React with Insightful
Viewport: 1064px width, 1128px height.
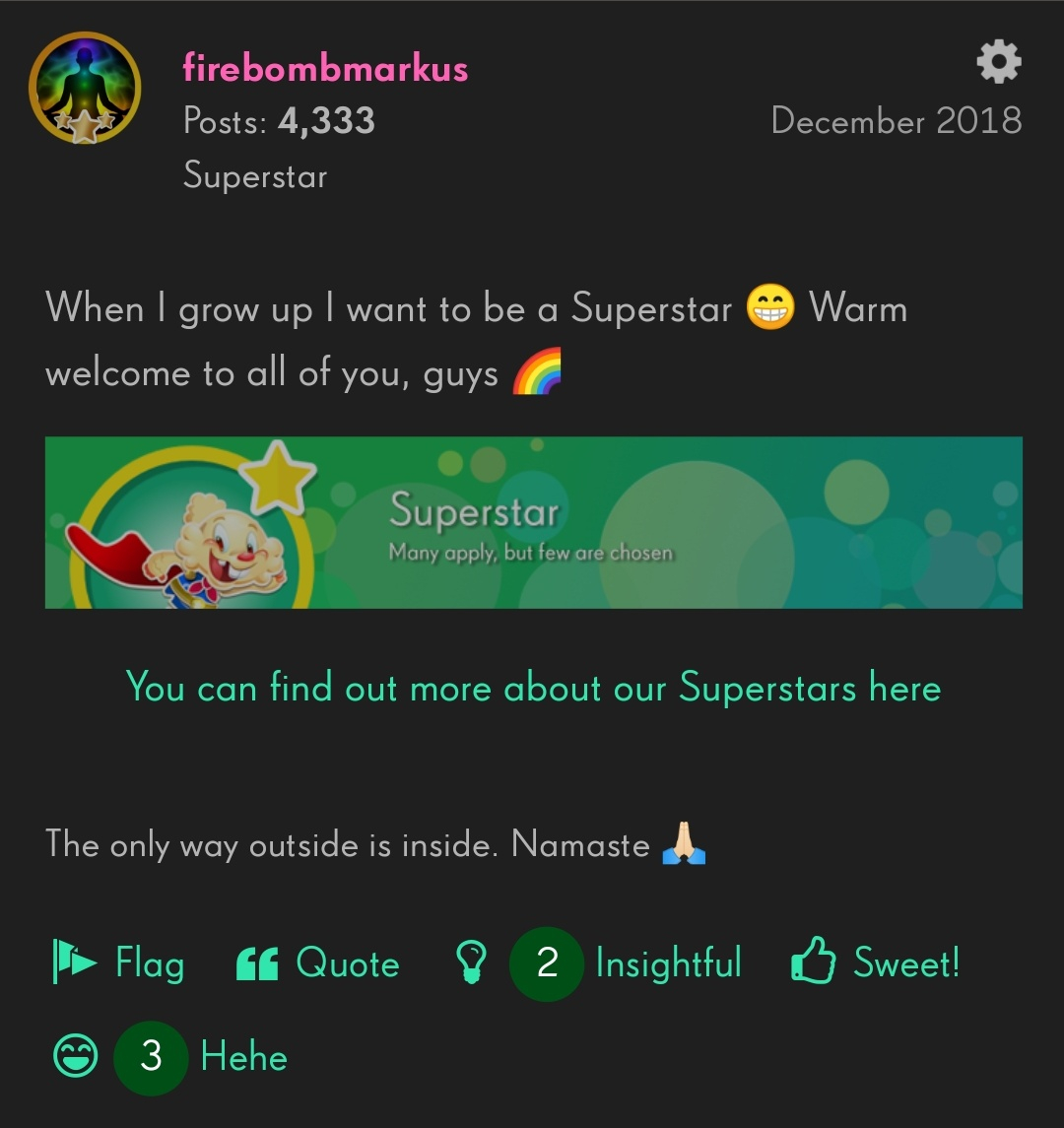668,962
